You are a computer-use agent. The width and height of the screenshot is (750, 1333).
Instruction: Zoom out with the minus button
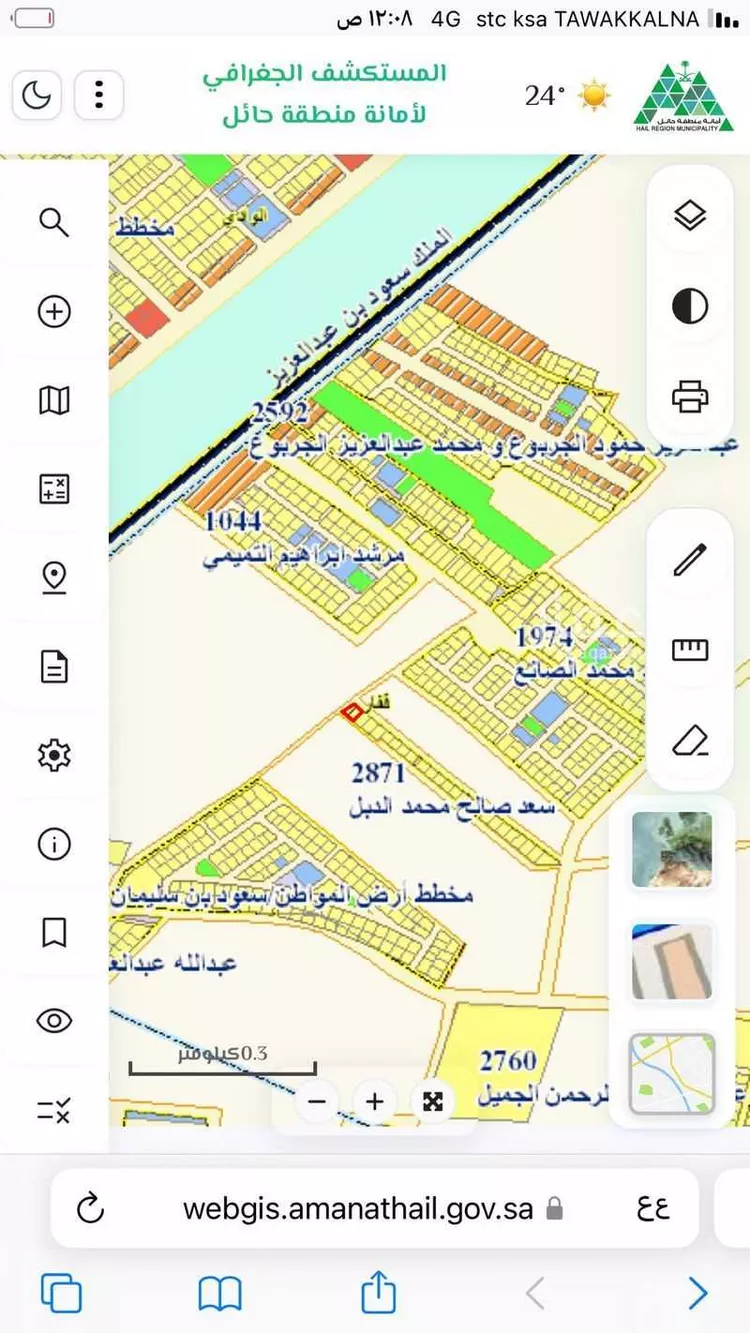pos(318,1102)
